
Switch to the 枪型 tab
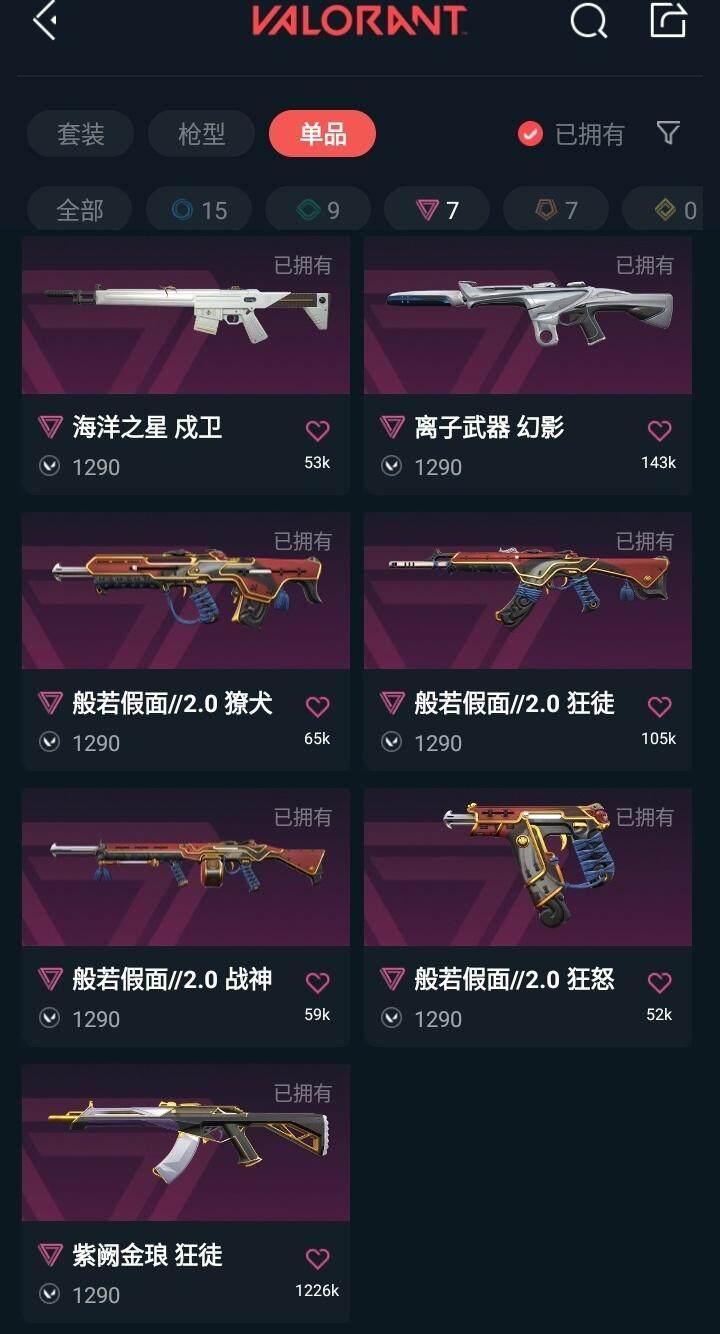click(202, 134)
